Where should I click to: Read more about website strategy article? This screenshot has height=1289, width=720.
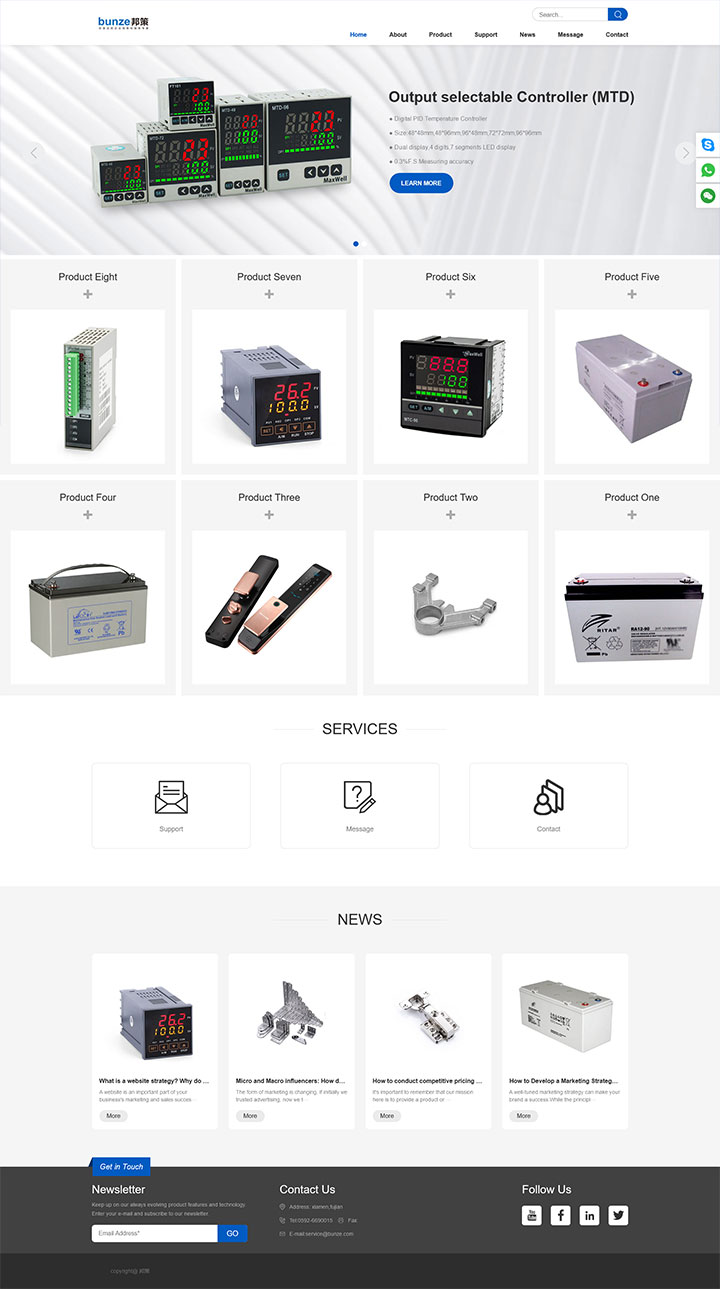(114, 1116)
